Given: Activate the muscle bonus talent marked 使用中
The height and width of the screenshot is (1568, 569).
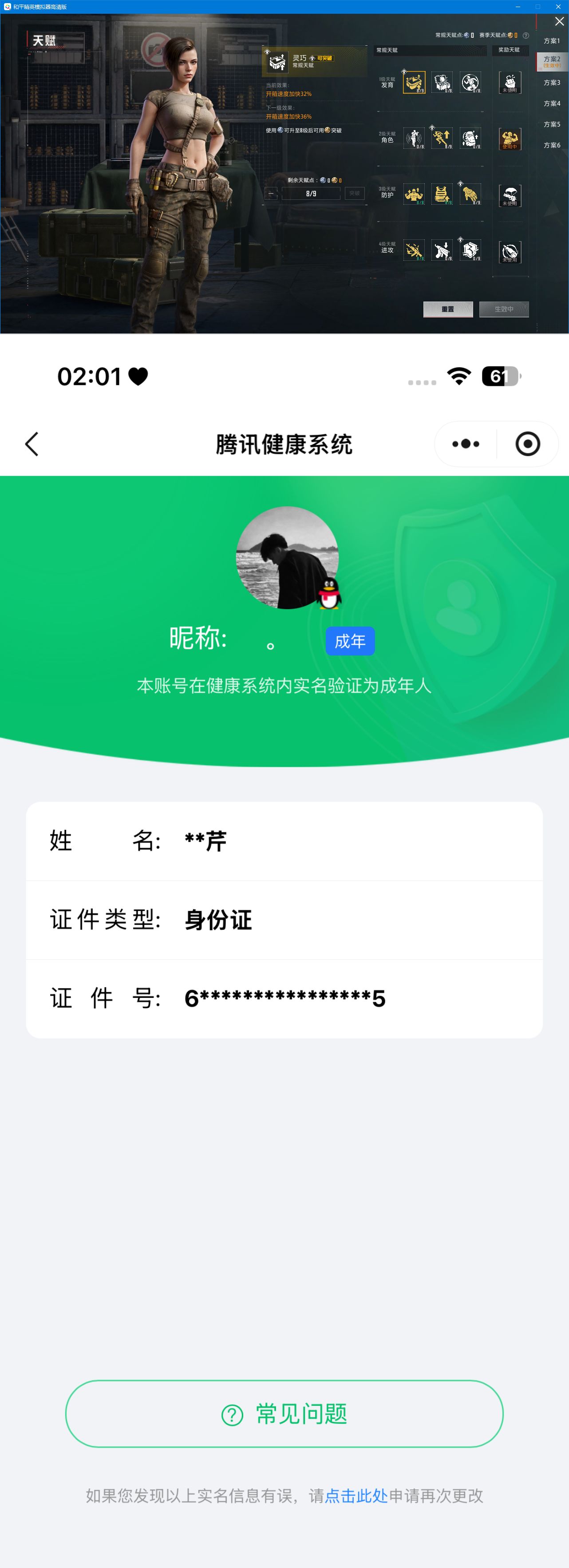Looking at the screenshot, I should (x=510, y=139).
